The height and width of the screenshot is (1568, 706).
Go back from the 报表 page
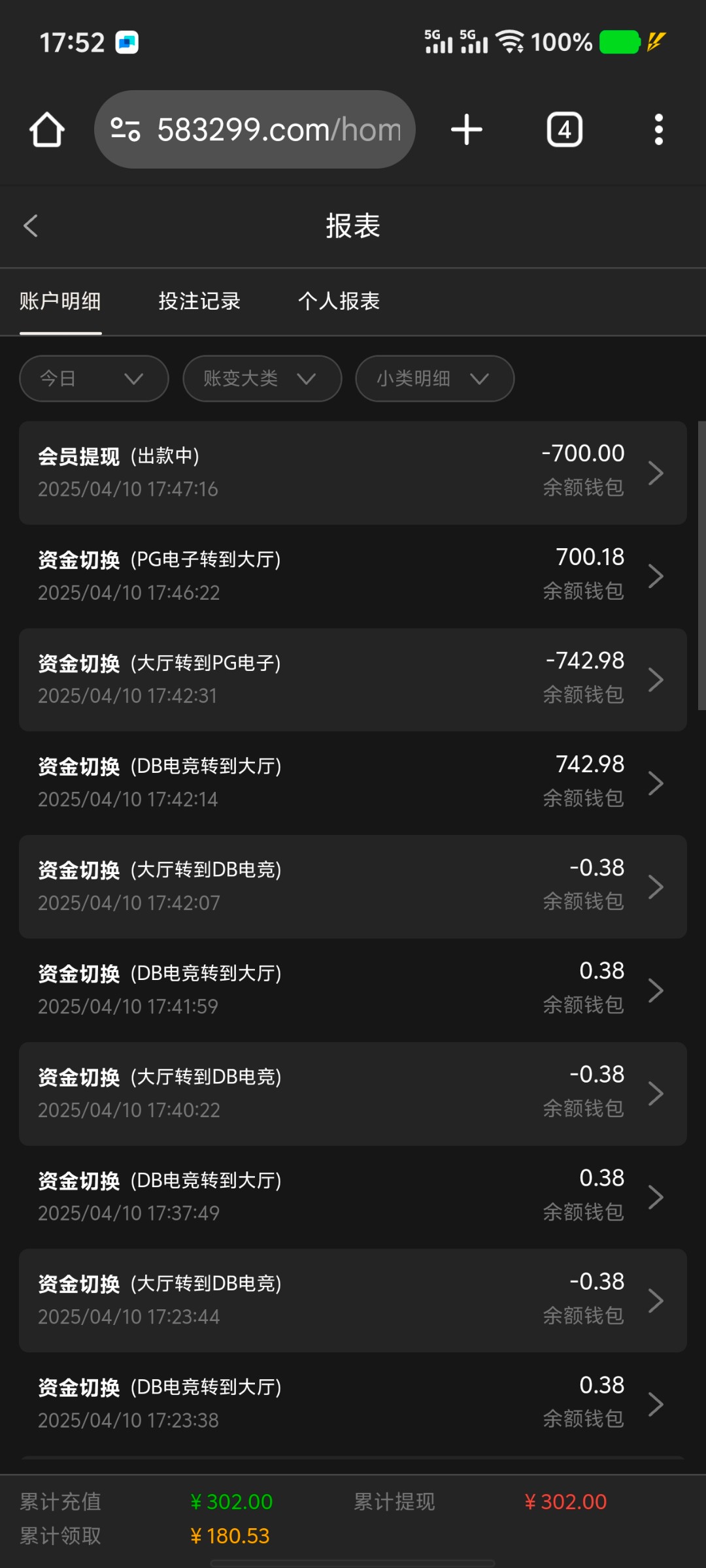coord(31,226)
